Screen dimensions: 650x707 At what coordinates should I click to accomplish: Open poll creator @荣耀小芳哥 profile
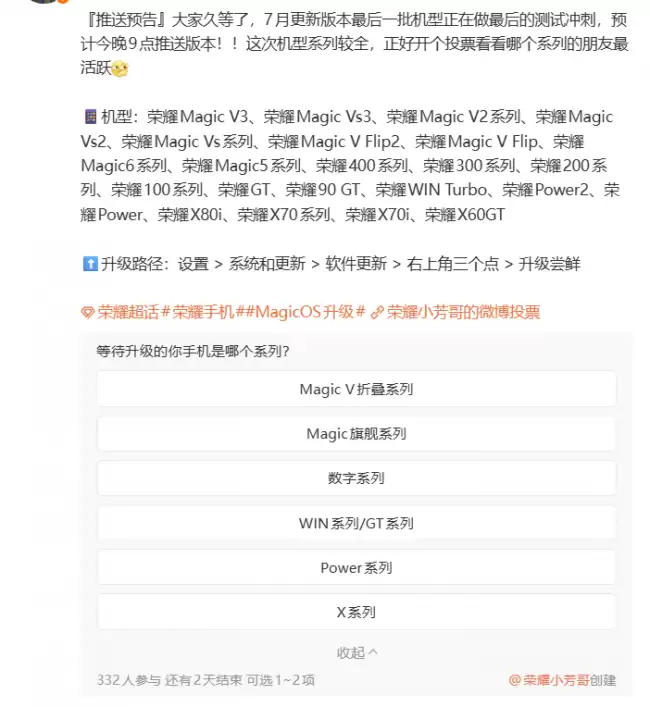coord(549,680)
